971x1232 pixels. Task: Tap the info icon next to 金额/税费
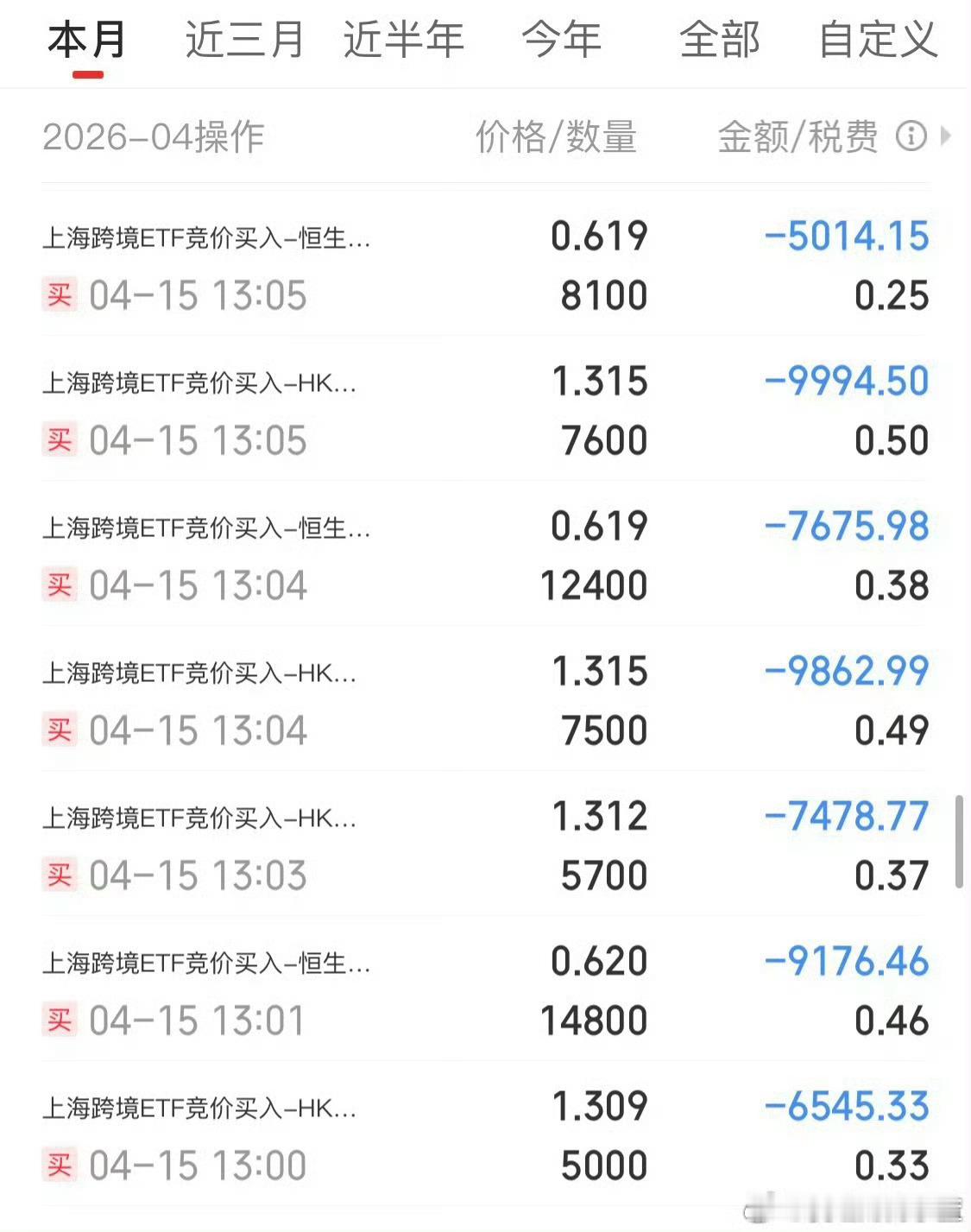(x=911, y=136)
